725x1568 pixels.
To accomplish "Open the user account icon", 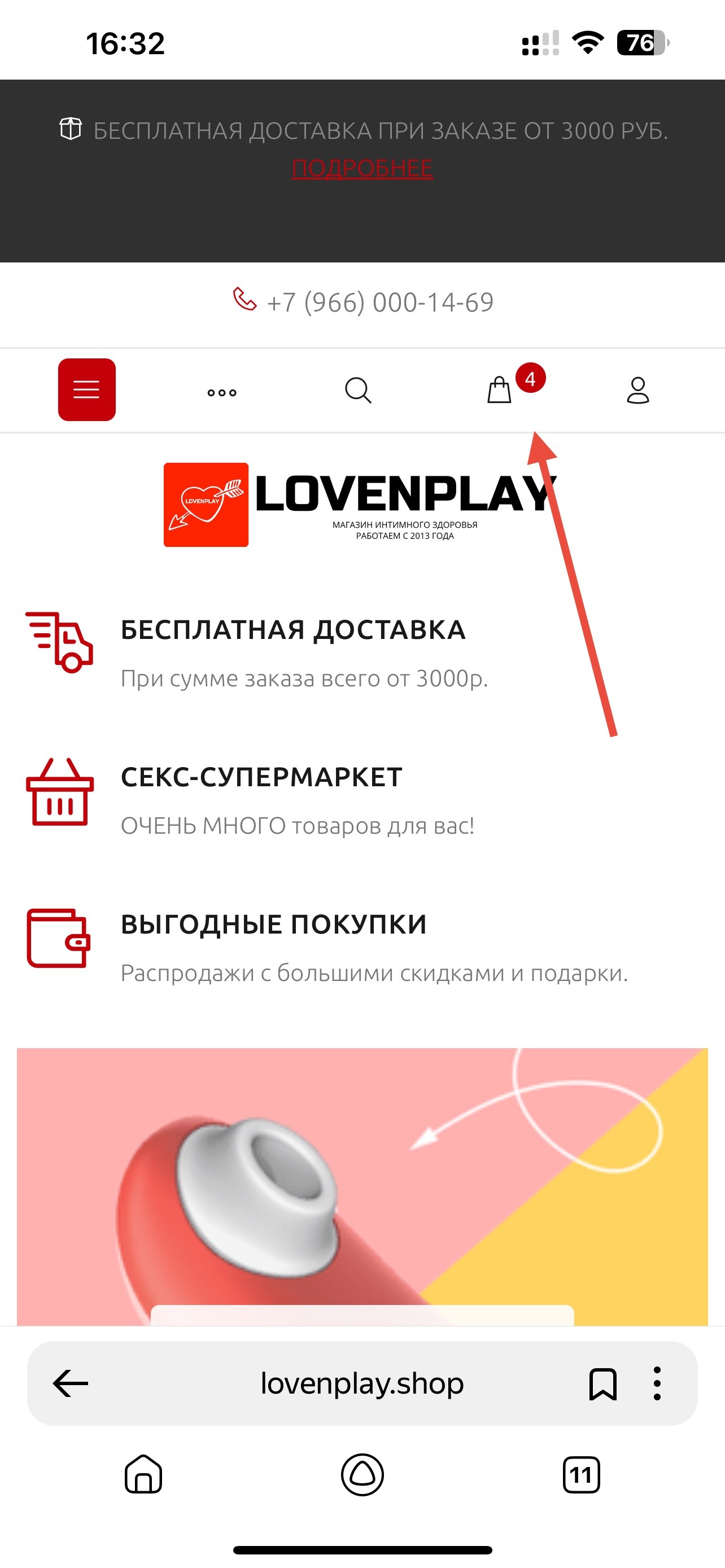I will point(637,390).
